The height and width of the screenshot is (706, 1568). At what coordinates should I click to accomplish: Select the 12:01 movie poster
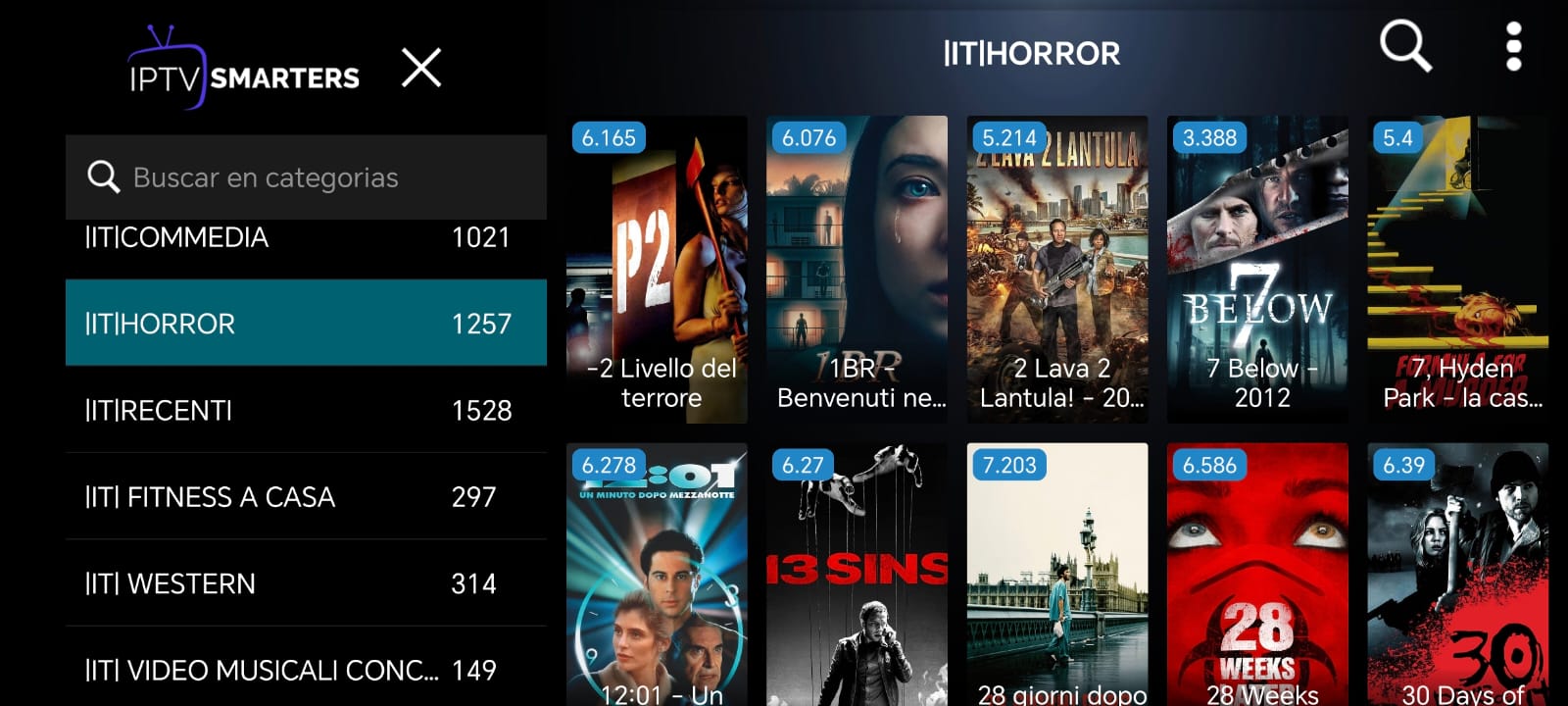point(657,579)
